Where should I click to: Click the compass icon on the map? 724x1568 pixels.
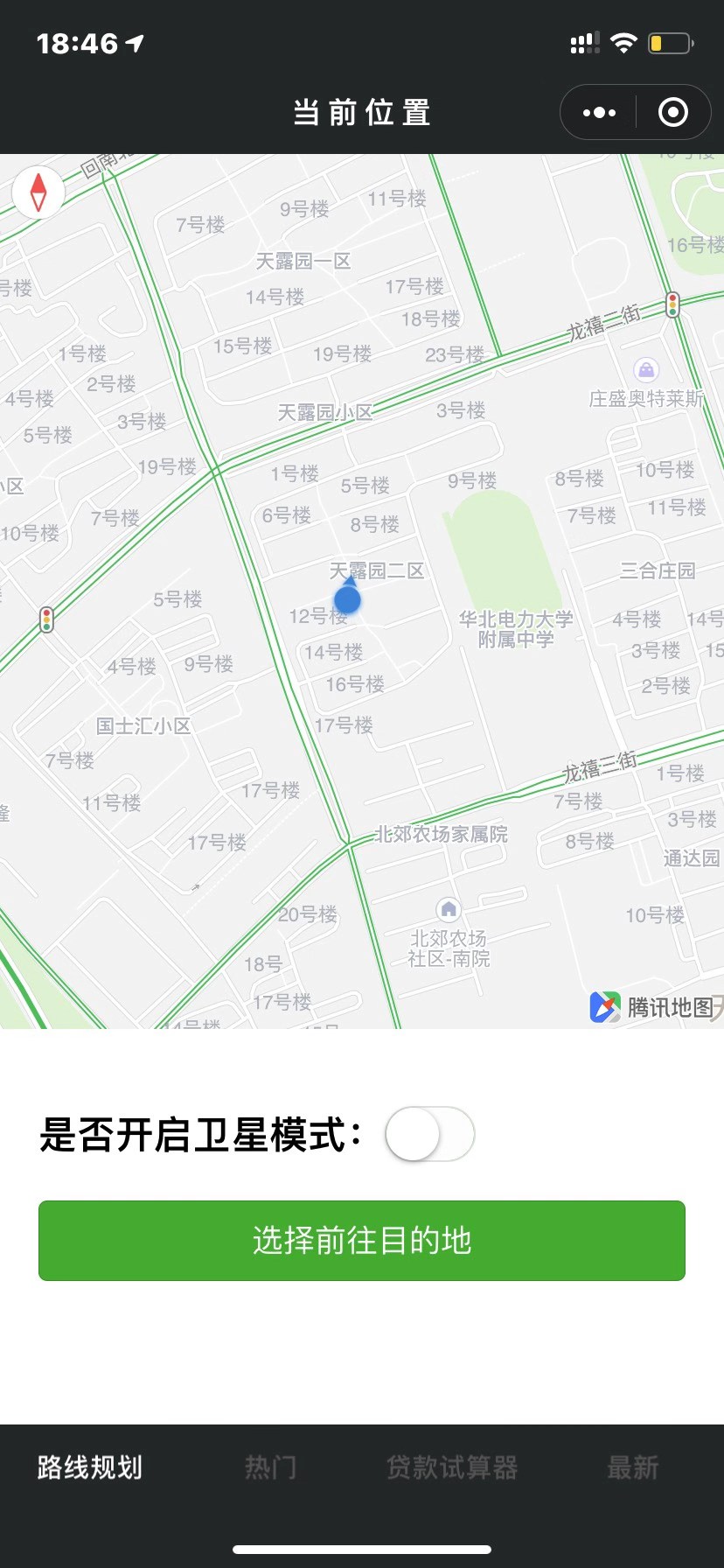pos(38,192)
